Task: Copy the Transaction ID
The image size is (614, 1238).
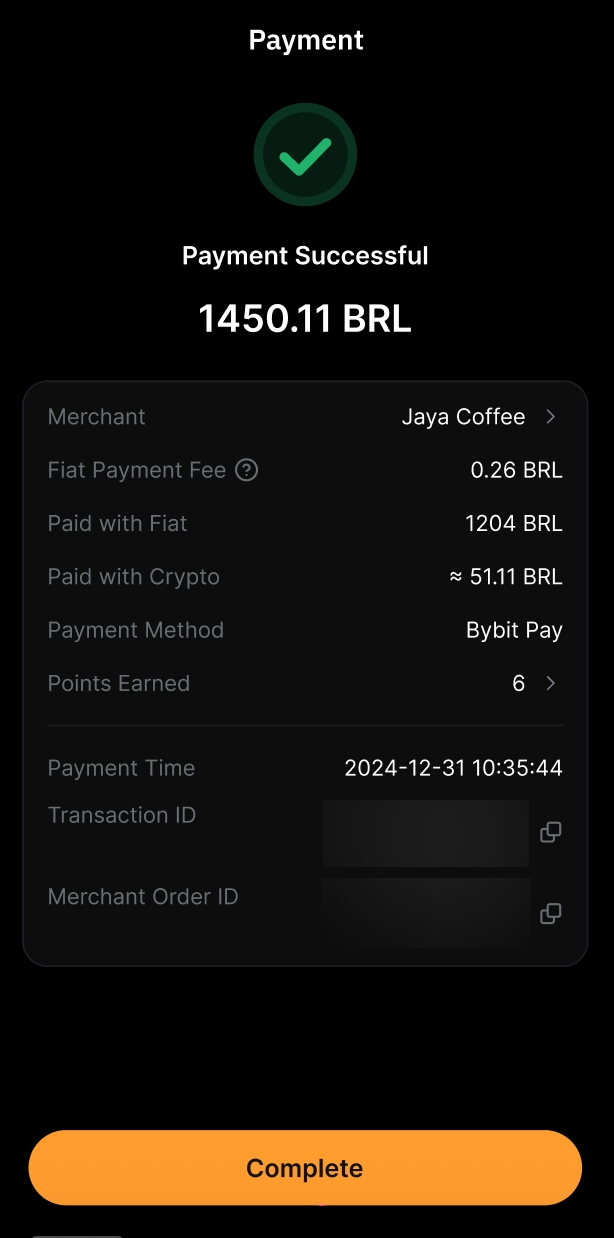Action: pyautogui.click(x=550, y=832)
